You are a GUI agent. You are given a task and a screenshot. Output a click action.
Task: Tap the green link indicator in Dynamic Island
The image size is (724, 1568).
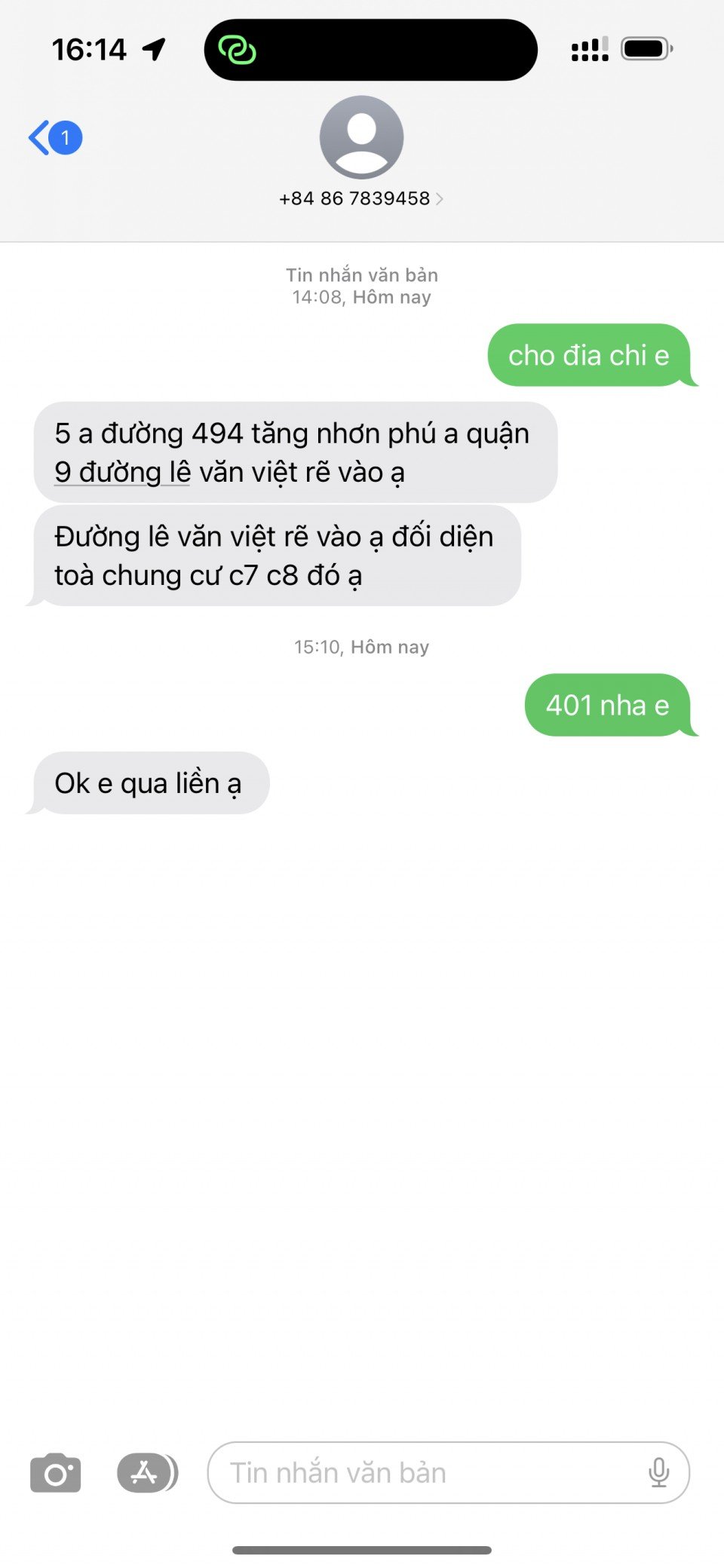237,50
